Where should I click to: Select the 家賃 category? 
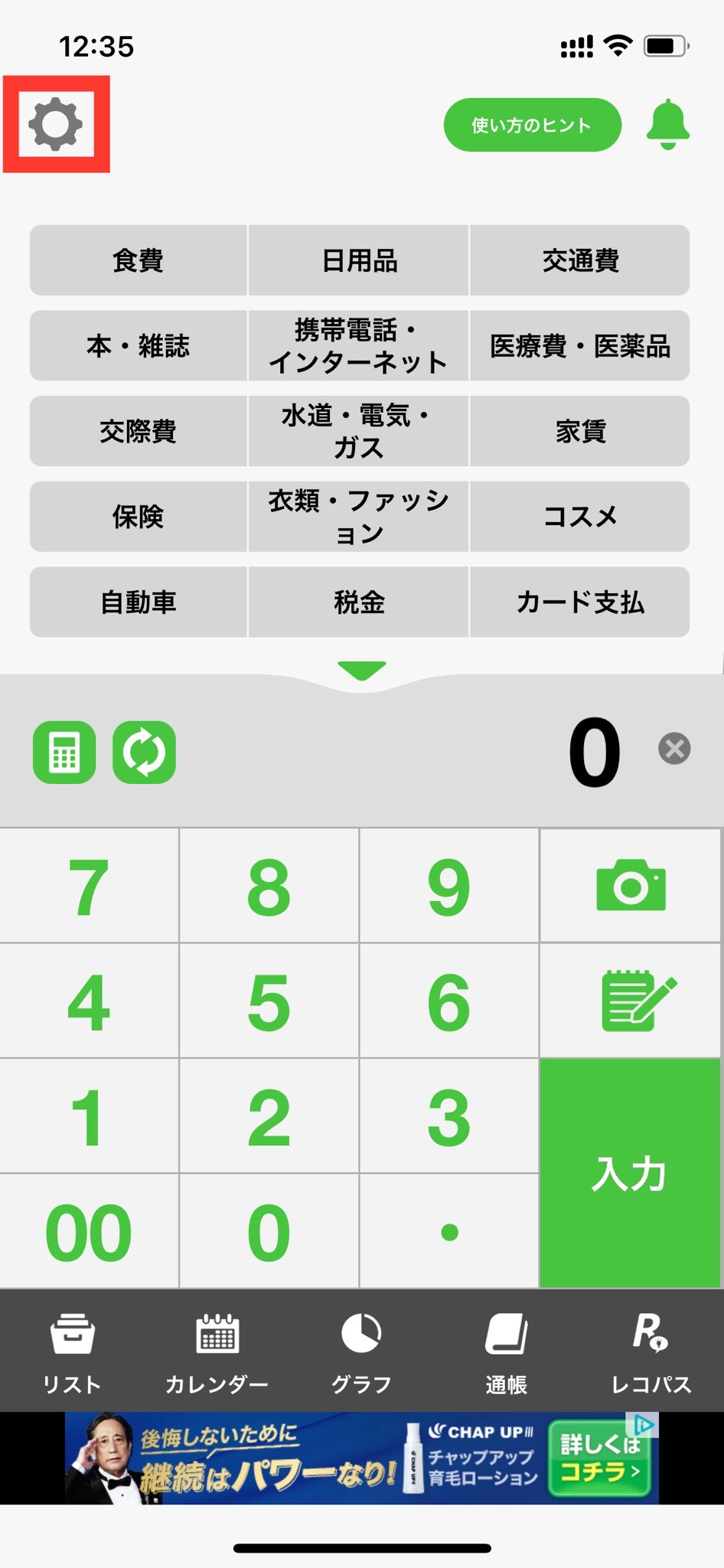pyautogui.click(x=580, y=431)
